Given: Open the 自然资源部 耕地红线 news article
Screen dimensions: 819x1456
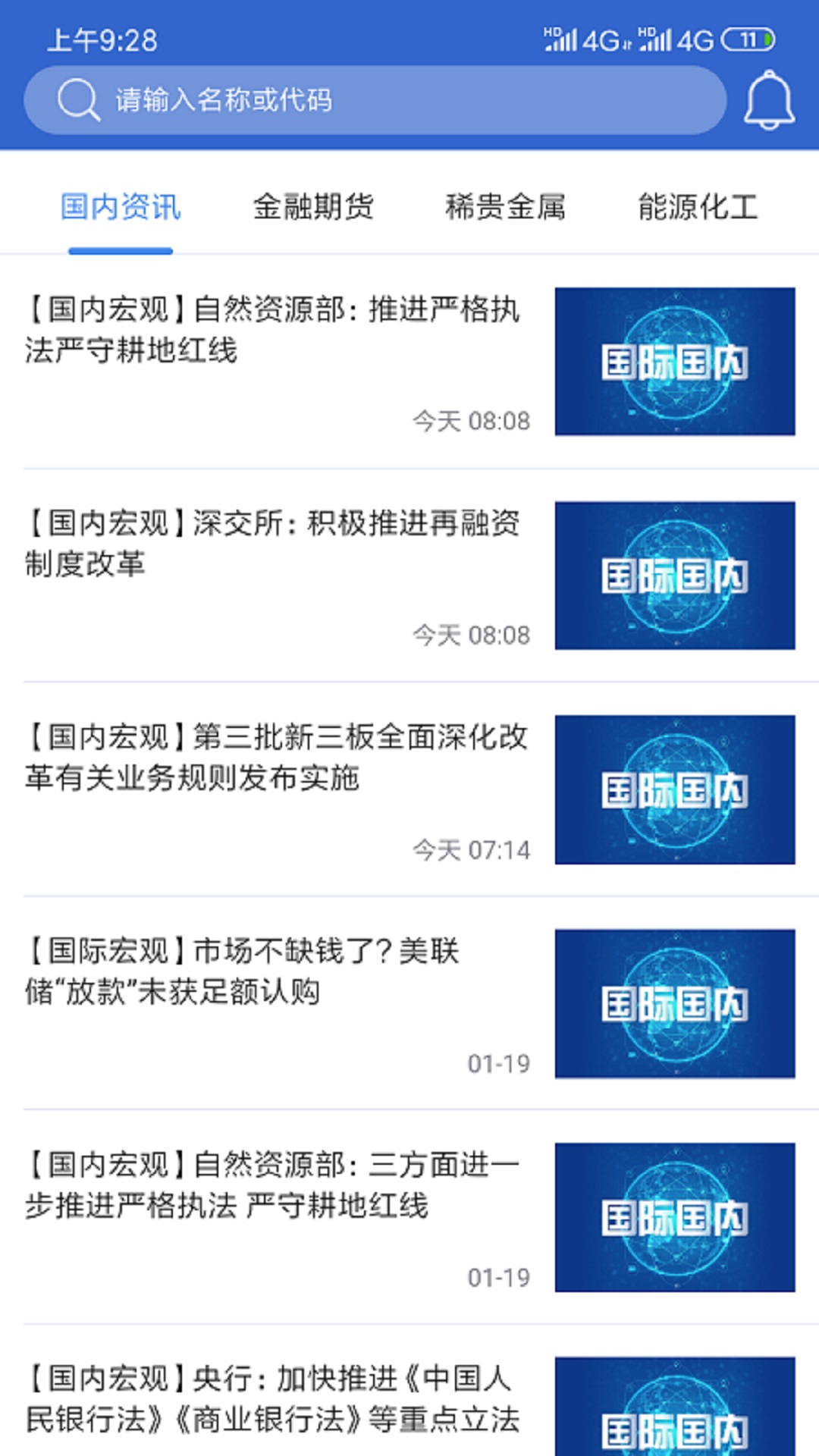Looking at the screenshot, I should click(x=273, y=332).
